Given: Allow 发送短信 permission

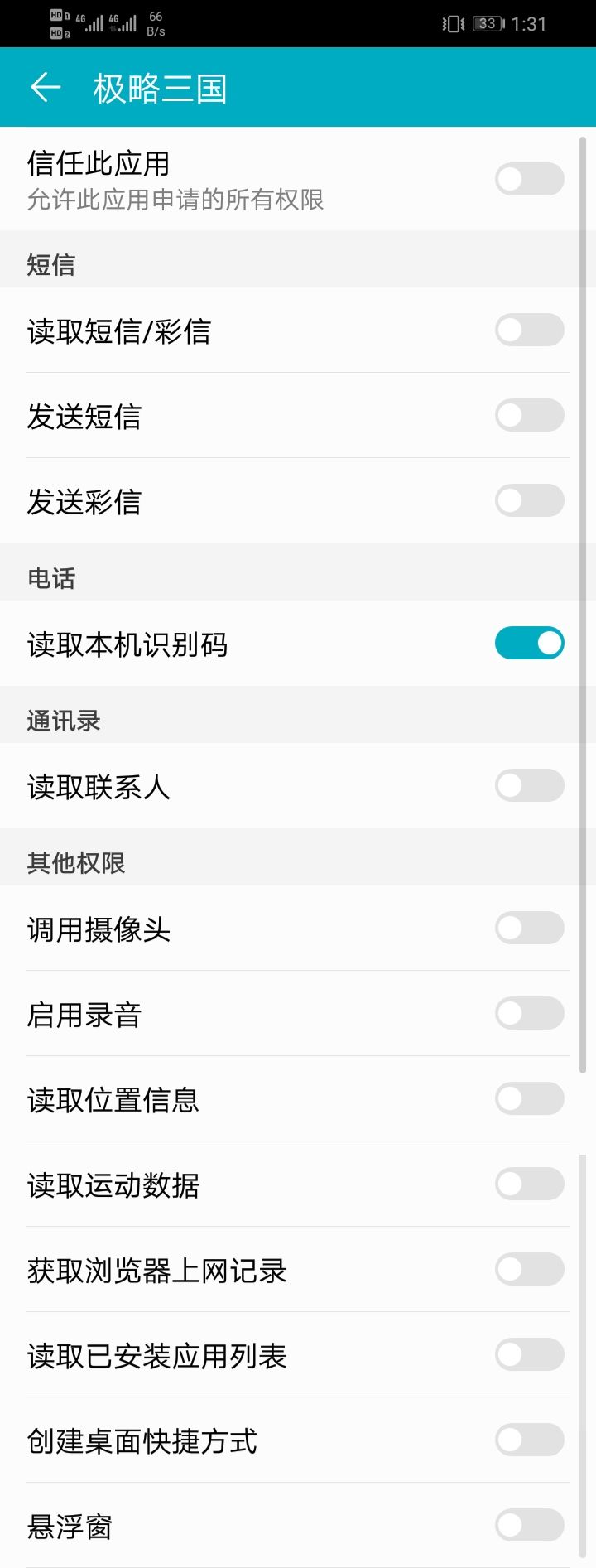Looking at the screenshot, I should 529,415.
